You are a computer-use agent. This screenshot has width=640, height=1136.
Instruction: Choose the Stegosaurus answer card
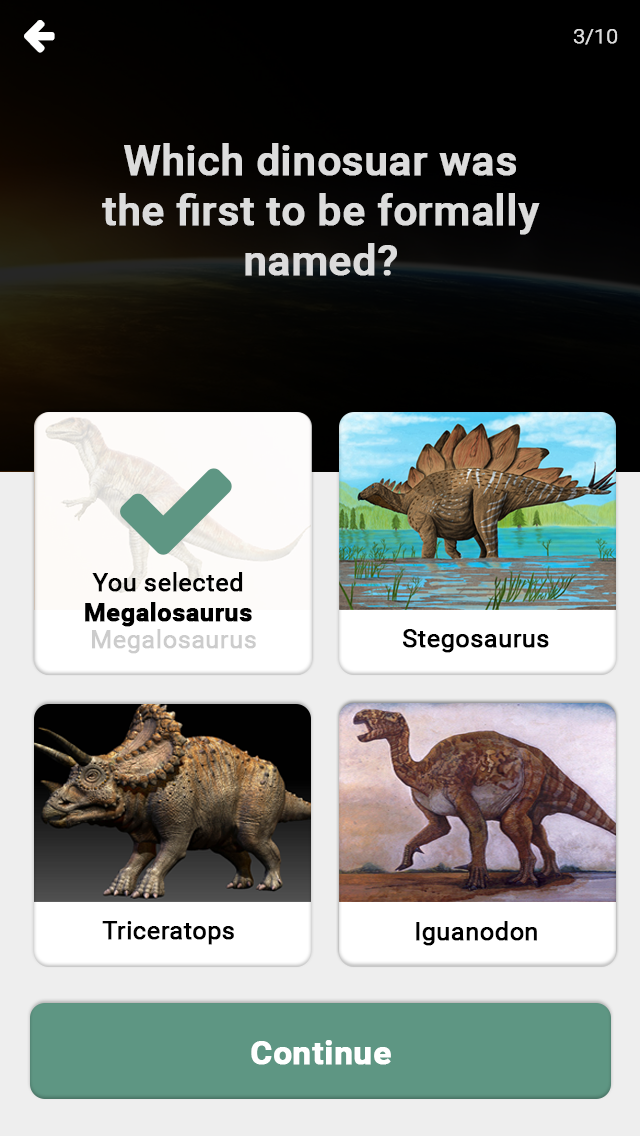click(x=477, y=543)
